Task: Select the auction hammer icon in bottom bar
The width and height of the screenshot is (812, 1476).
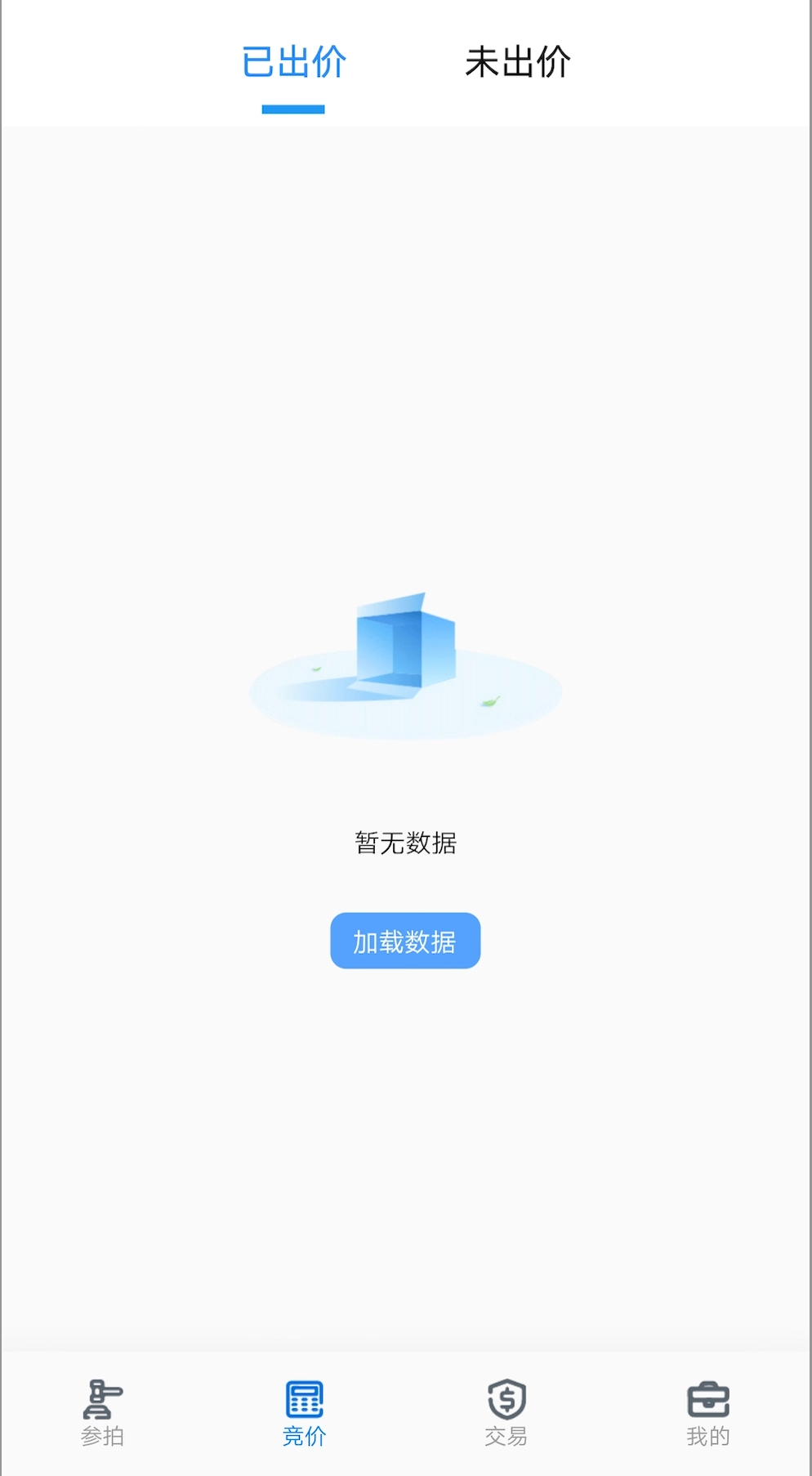Action: click(x=101, y=1399)
